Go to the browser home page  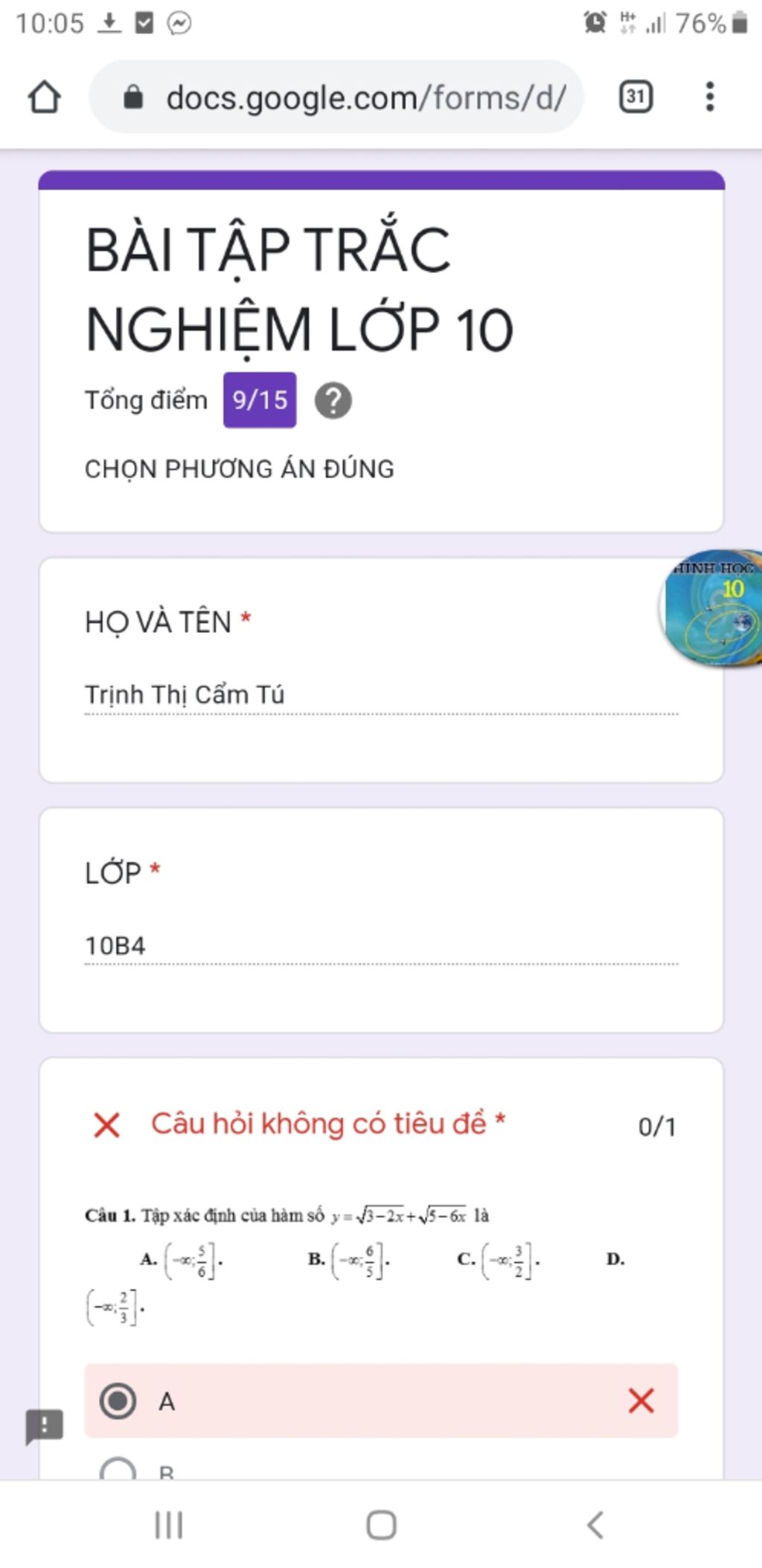44,97
